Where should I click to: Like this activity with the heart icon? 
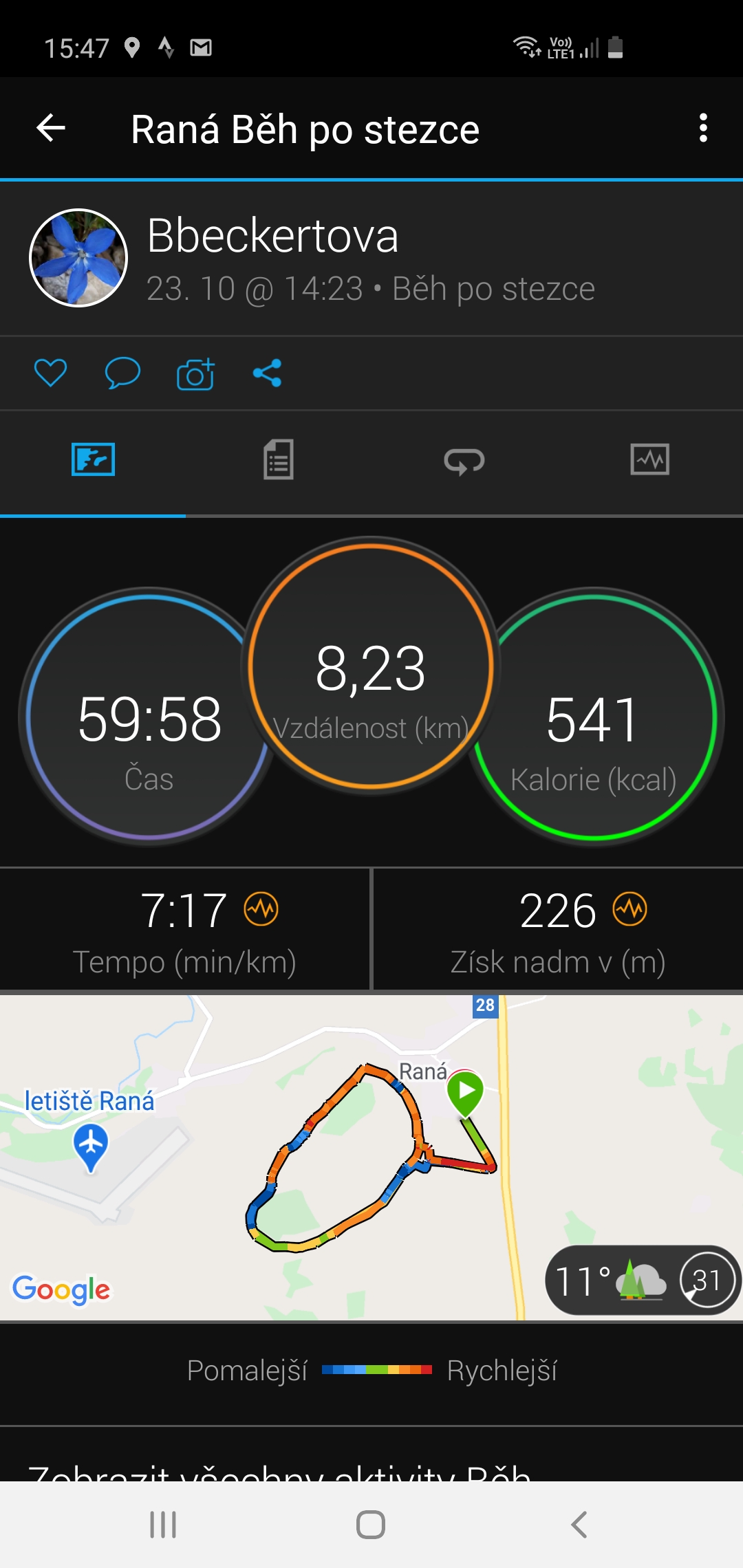click(50, 373)
